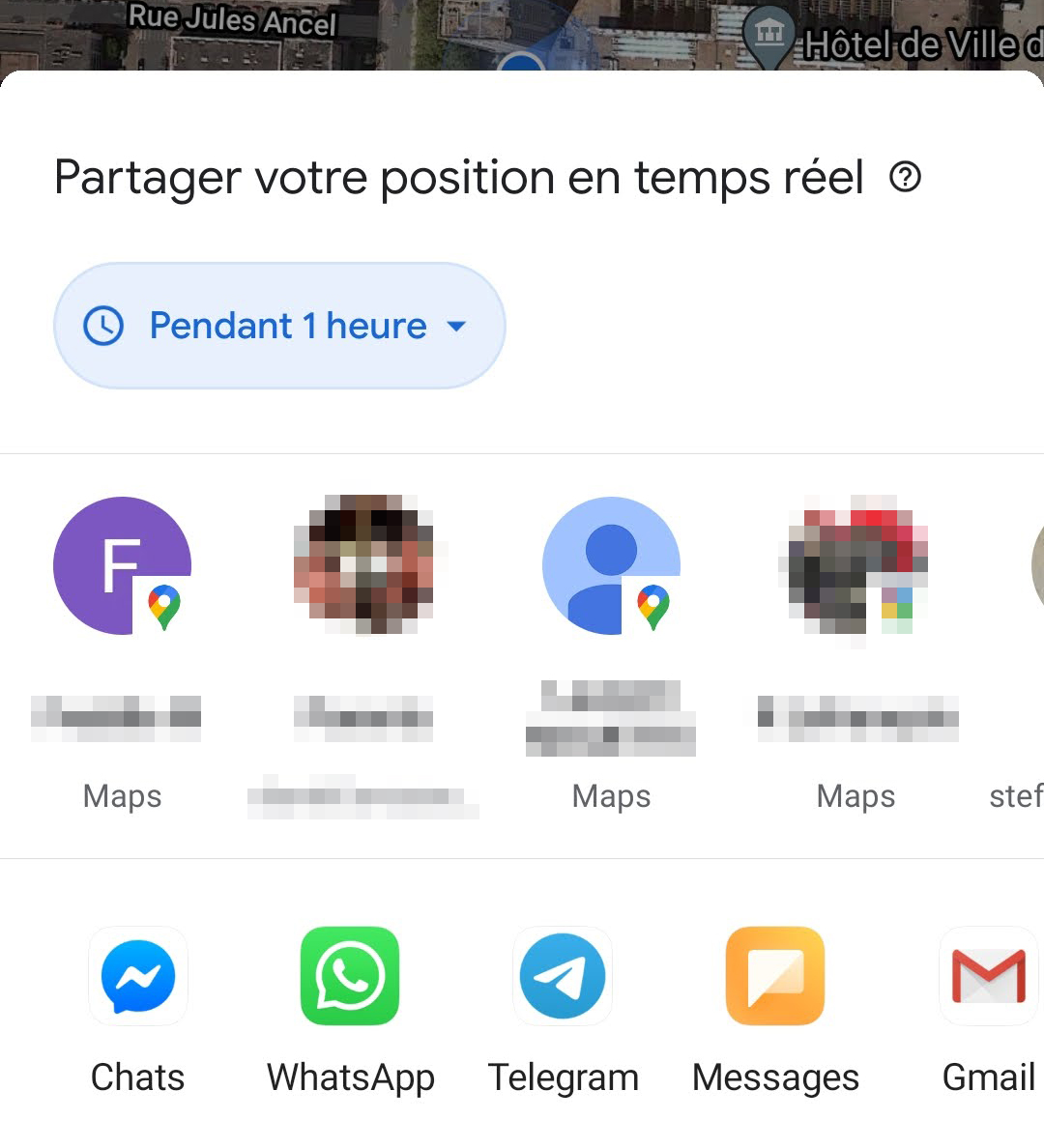Select the contact with the purple F avatar

pos(123,566)
